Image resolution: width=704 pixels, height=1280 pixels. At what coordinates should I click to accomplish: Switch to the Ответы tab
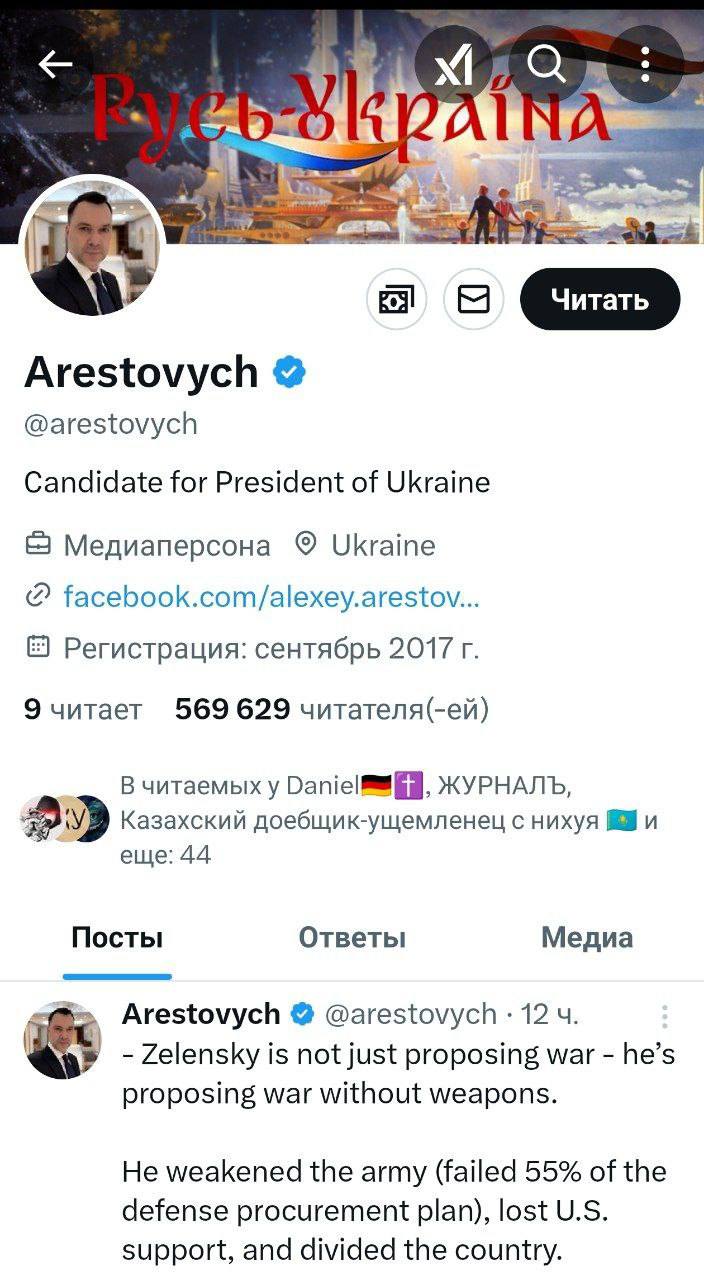click(352, 938)
